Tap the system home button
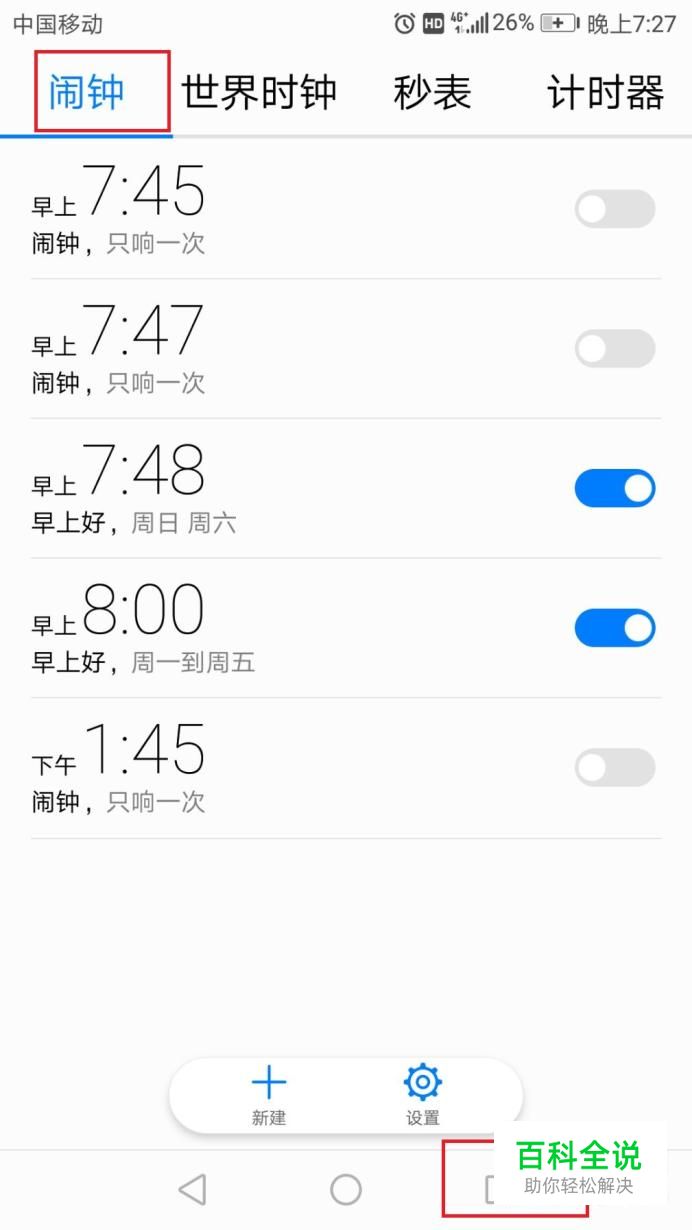Viewport: 692px width, 1230px height. click(346, 1189)
